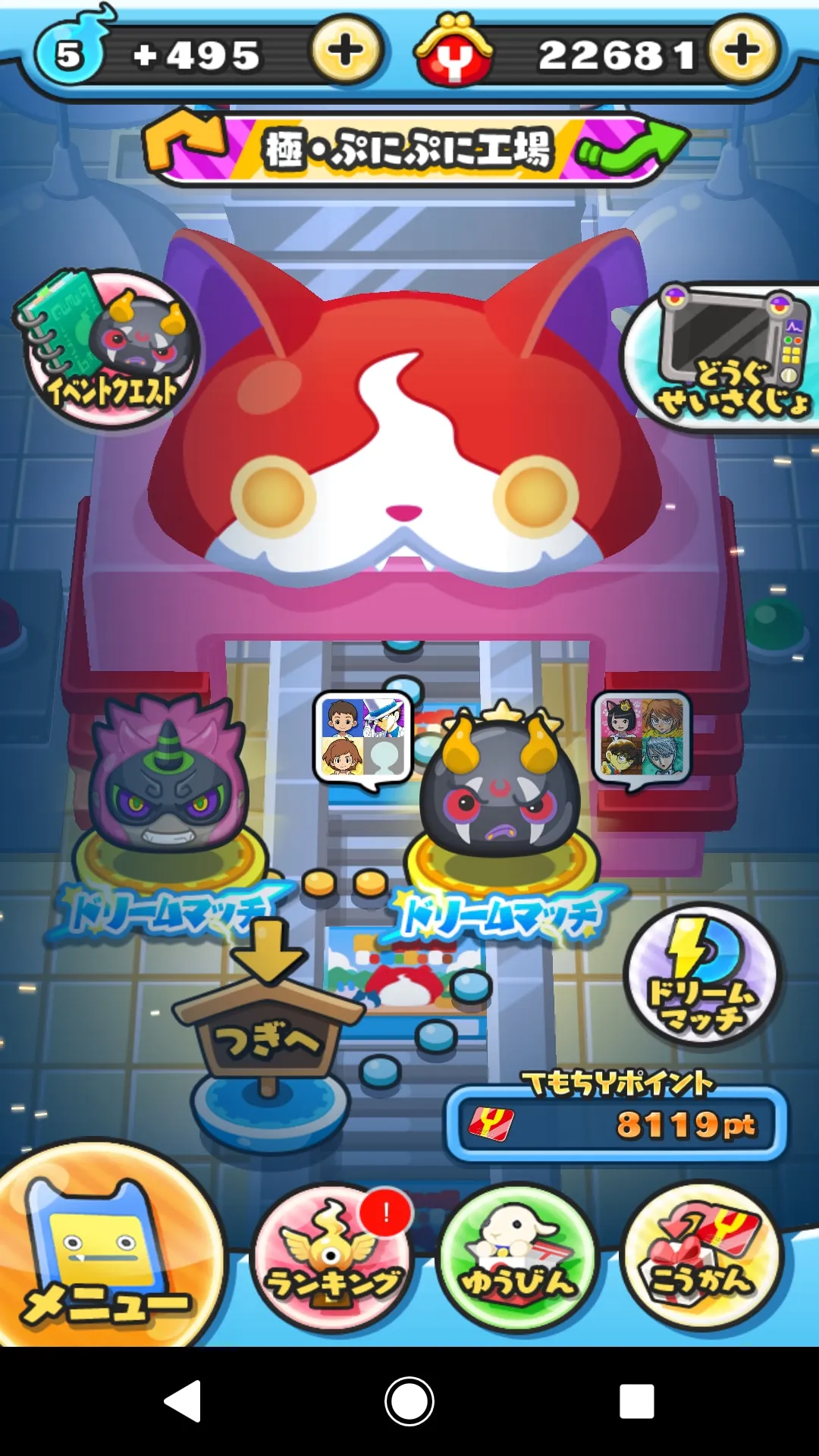Open ランキング rankings
Screen dimensions: 819x1456
[331, 1260]
